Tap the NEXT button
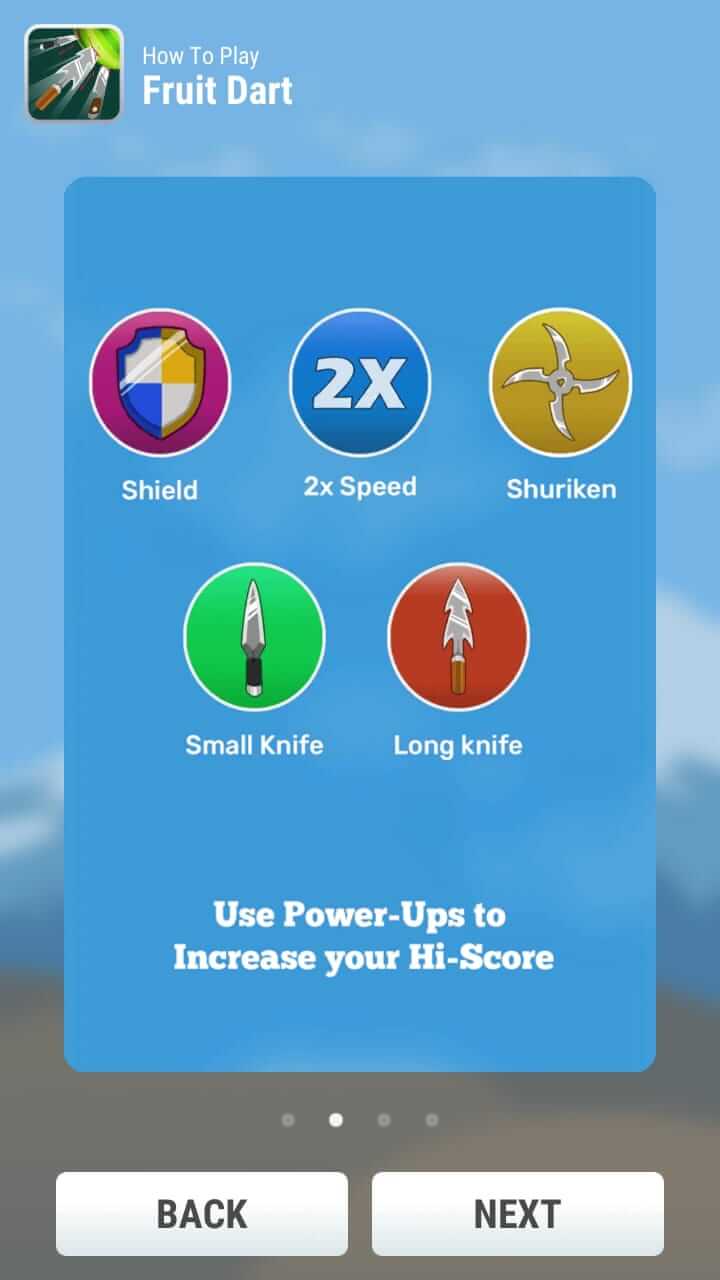 [x=517, y=1213]
